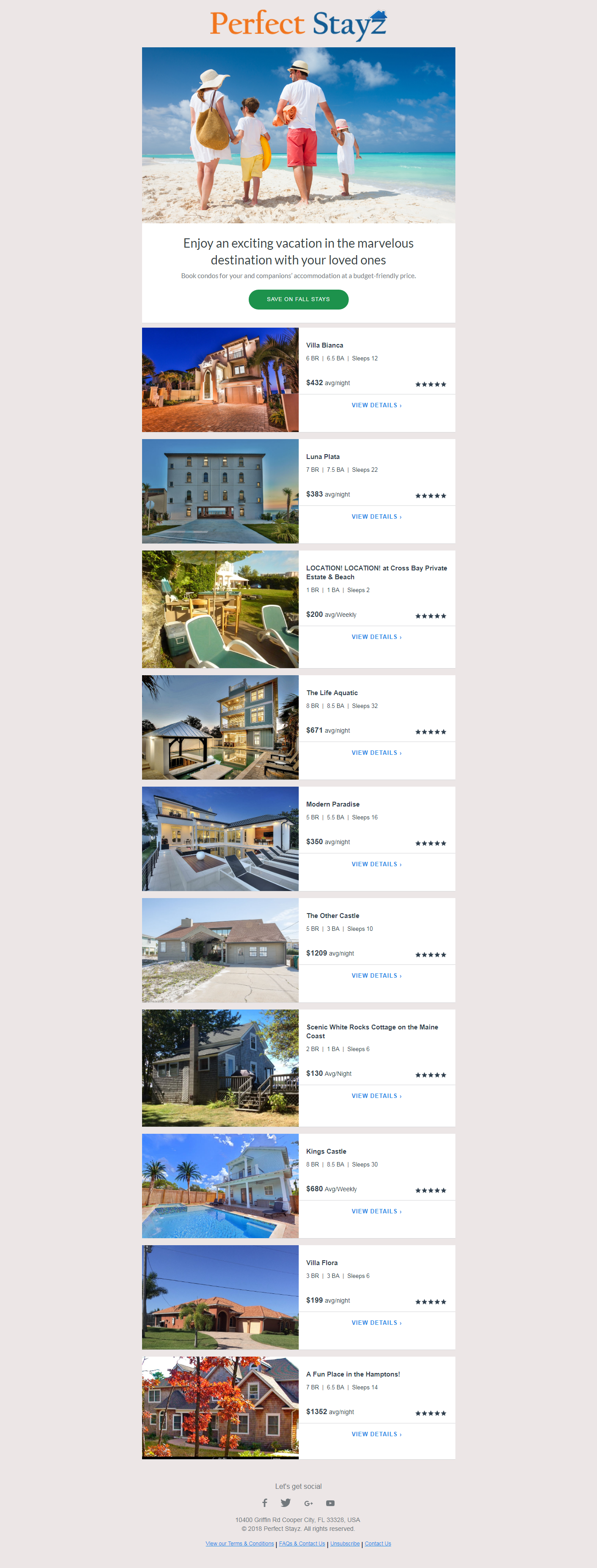
Task: Open FAQs & Contact Us link
Action: (x=301, y=1544)
